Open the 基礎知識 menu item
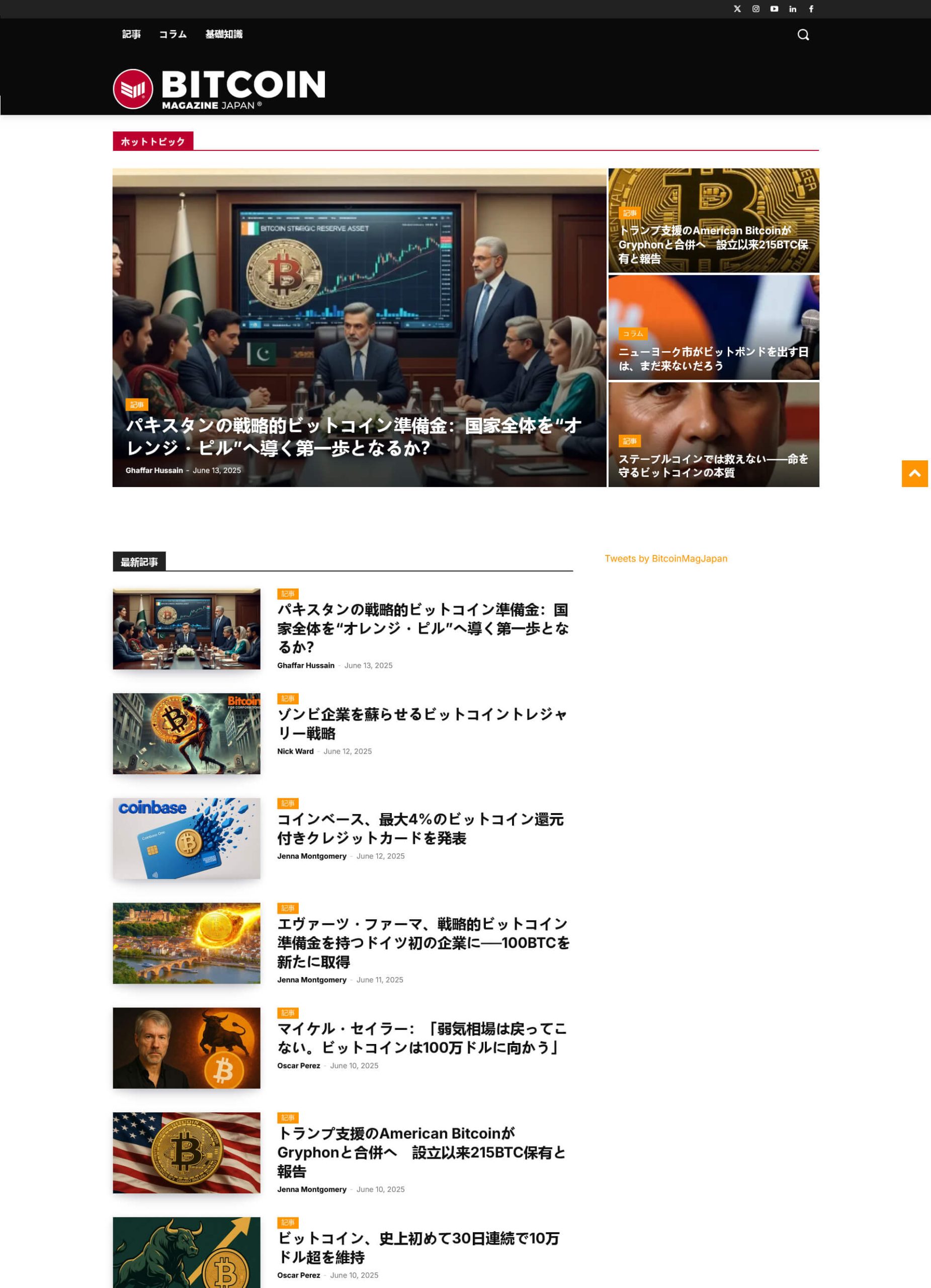The height and width of the screenshot is (1288, 931). tap(225, 35)
